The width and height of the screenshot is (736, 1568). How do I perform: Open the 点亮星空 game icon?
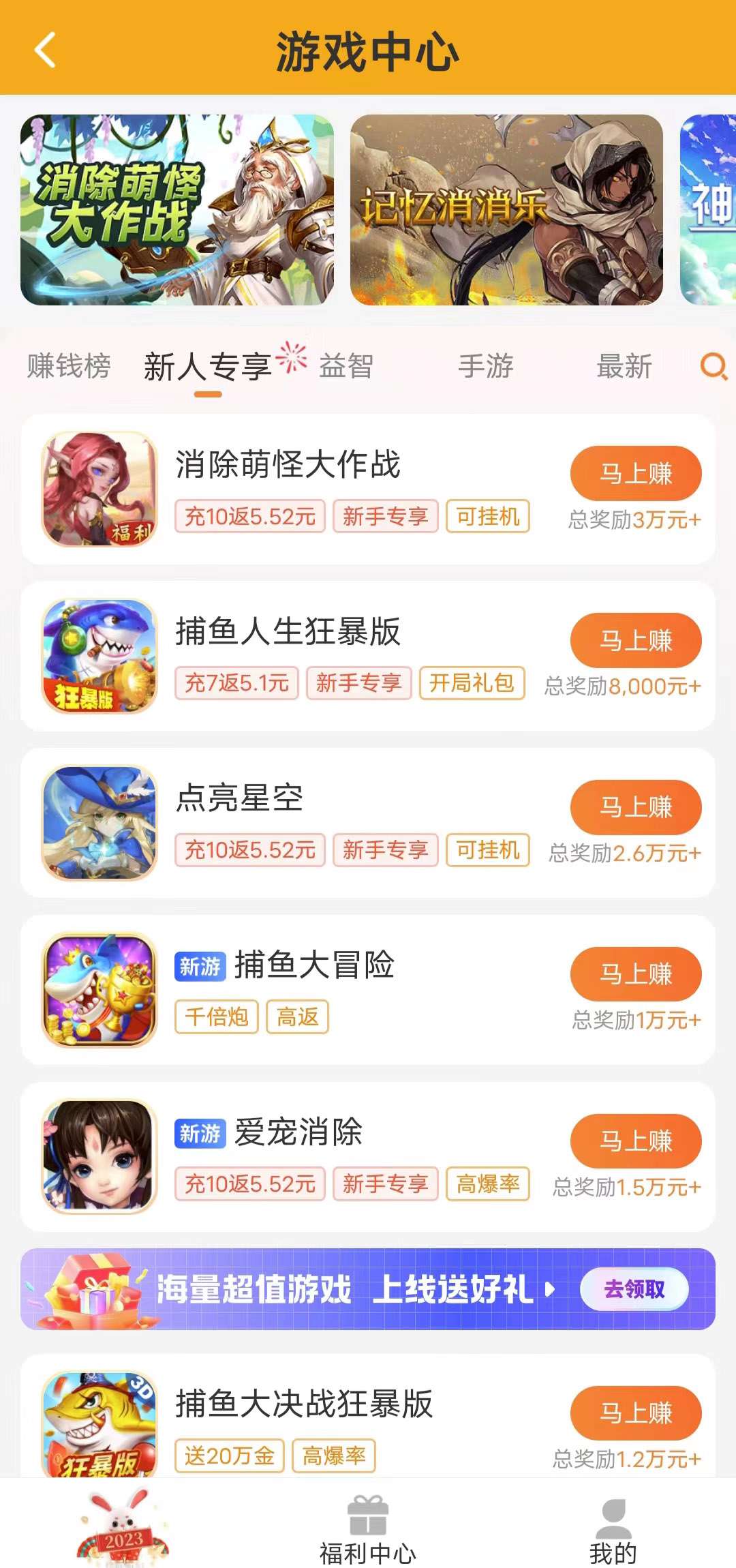[x=99, y=822]
